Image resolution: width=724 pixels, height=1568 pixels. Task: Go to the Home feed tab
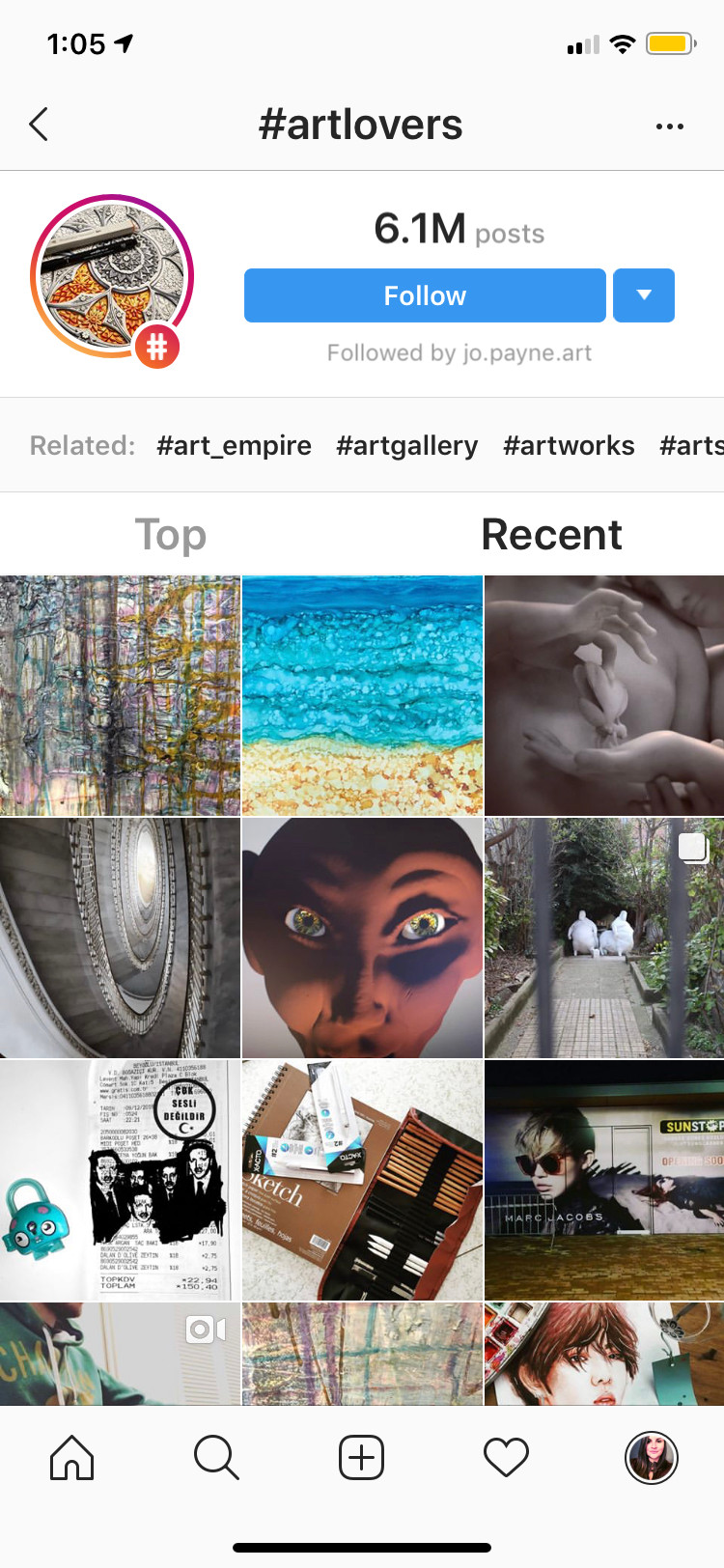tap(72, 1458)
